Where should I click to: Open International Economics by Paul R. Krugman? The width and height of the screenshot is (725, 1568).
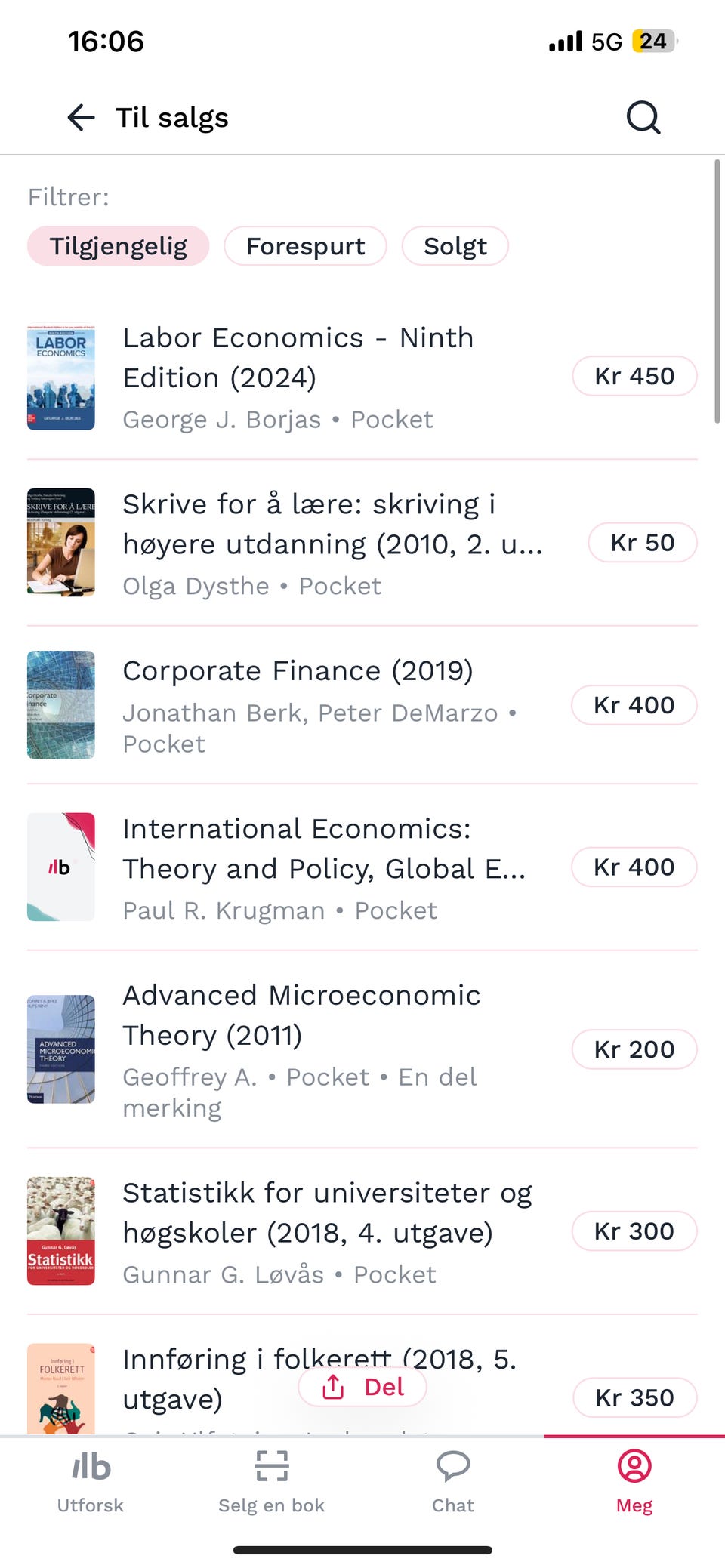[x=325, y=867]
